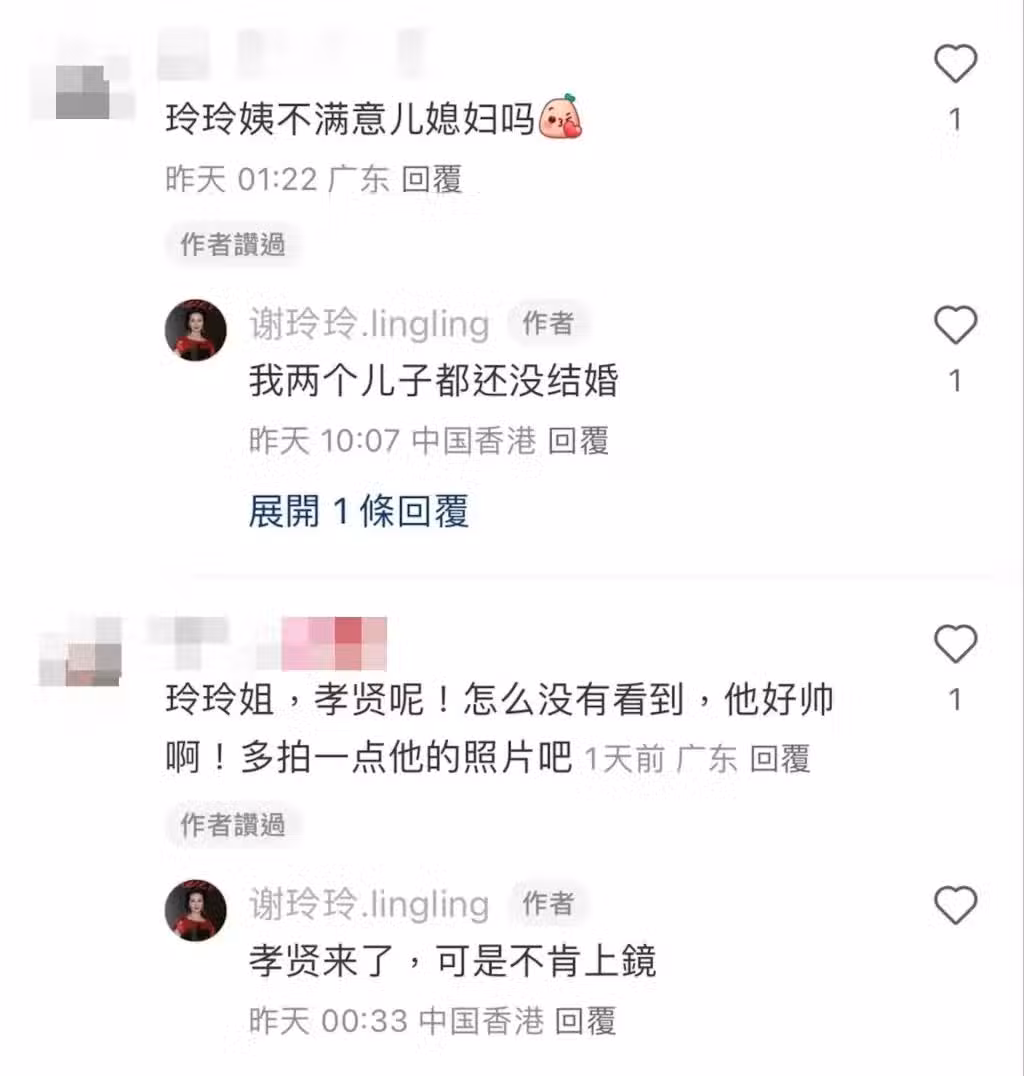The image size is (1024, 1076).
Task: Reply to the 玲玲姨不满意儿媳妇吗 comment
Action: 432,180
